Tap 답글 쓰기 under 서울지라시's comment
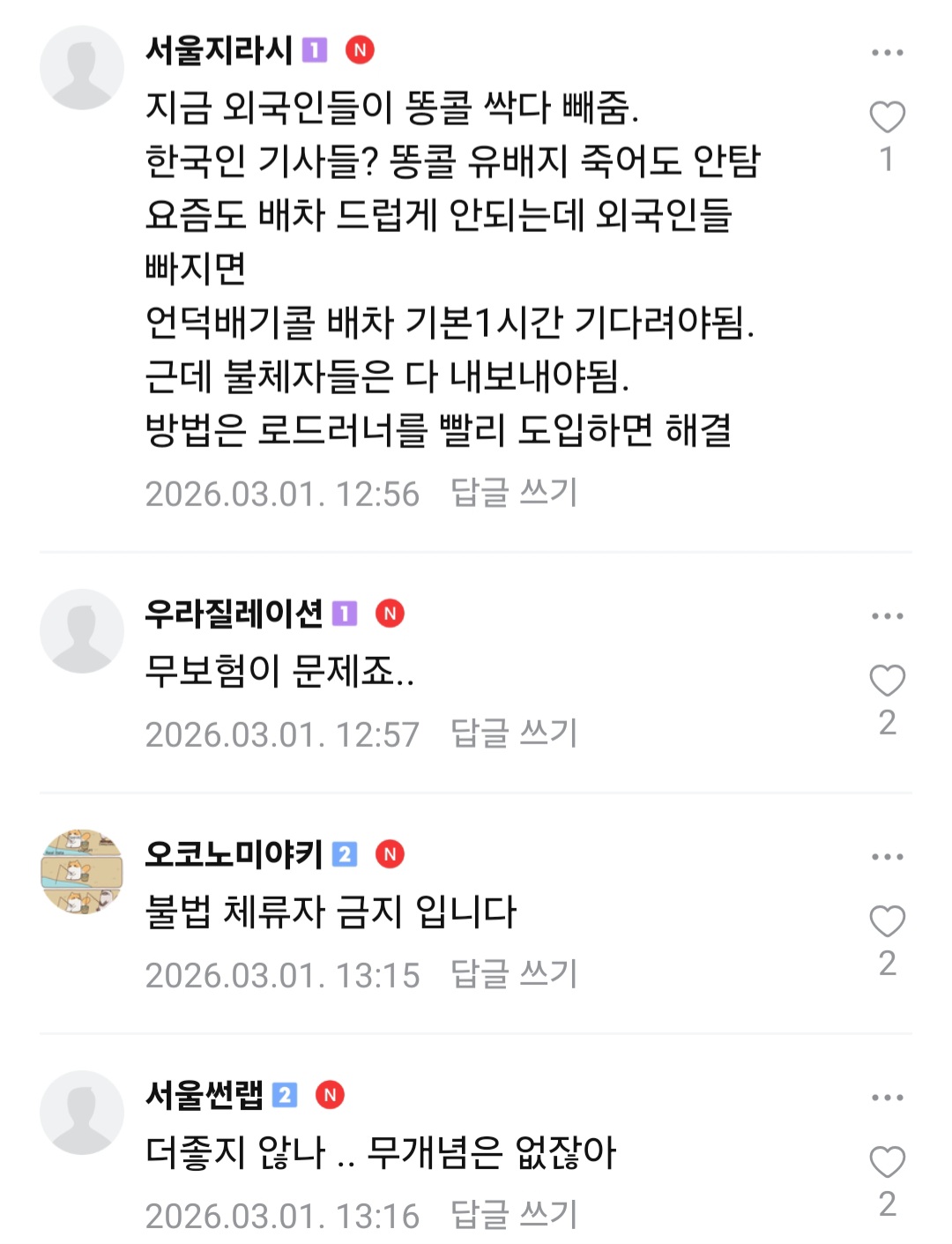This screenshot has height=1244, width=952. [514, 493]
